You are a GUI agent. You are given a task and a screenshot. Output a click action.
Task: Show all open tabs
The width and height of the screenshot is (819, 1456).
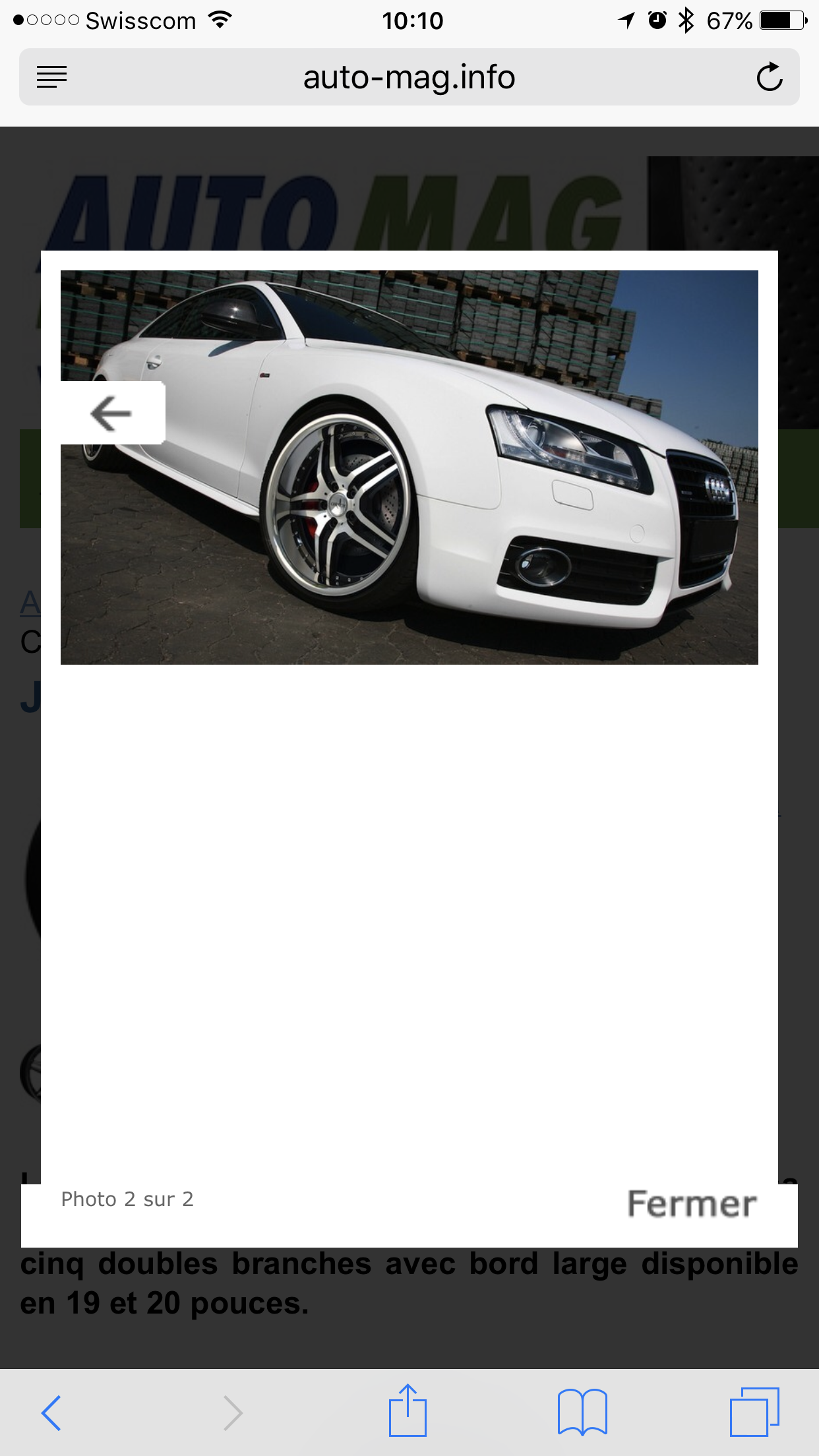[x=754, y=1412]
